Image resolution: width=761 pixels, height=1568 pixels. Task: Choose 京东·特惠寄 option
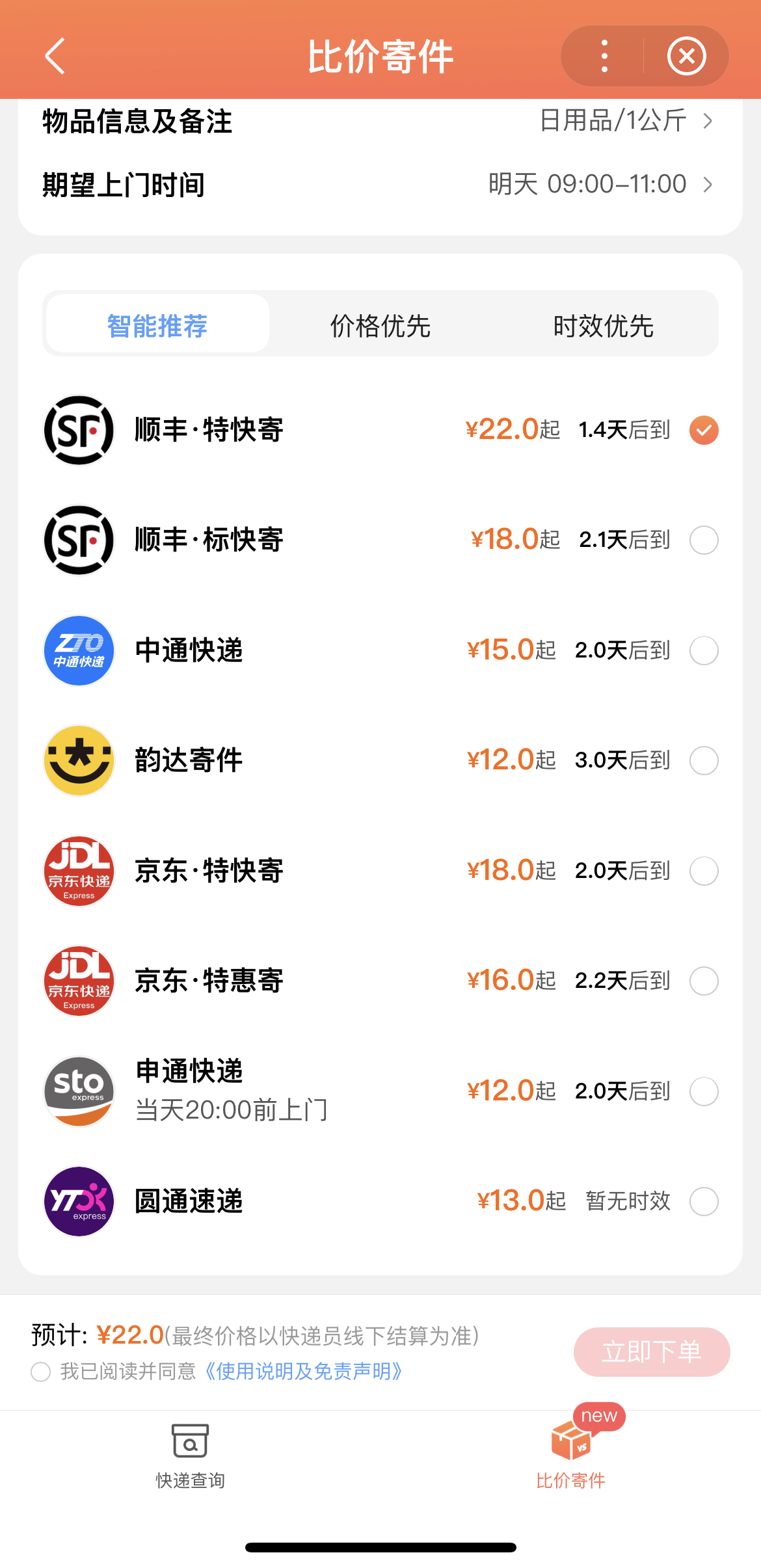click(380, 981)
